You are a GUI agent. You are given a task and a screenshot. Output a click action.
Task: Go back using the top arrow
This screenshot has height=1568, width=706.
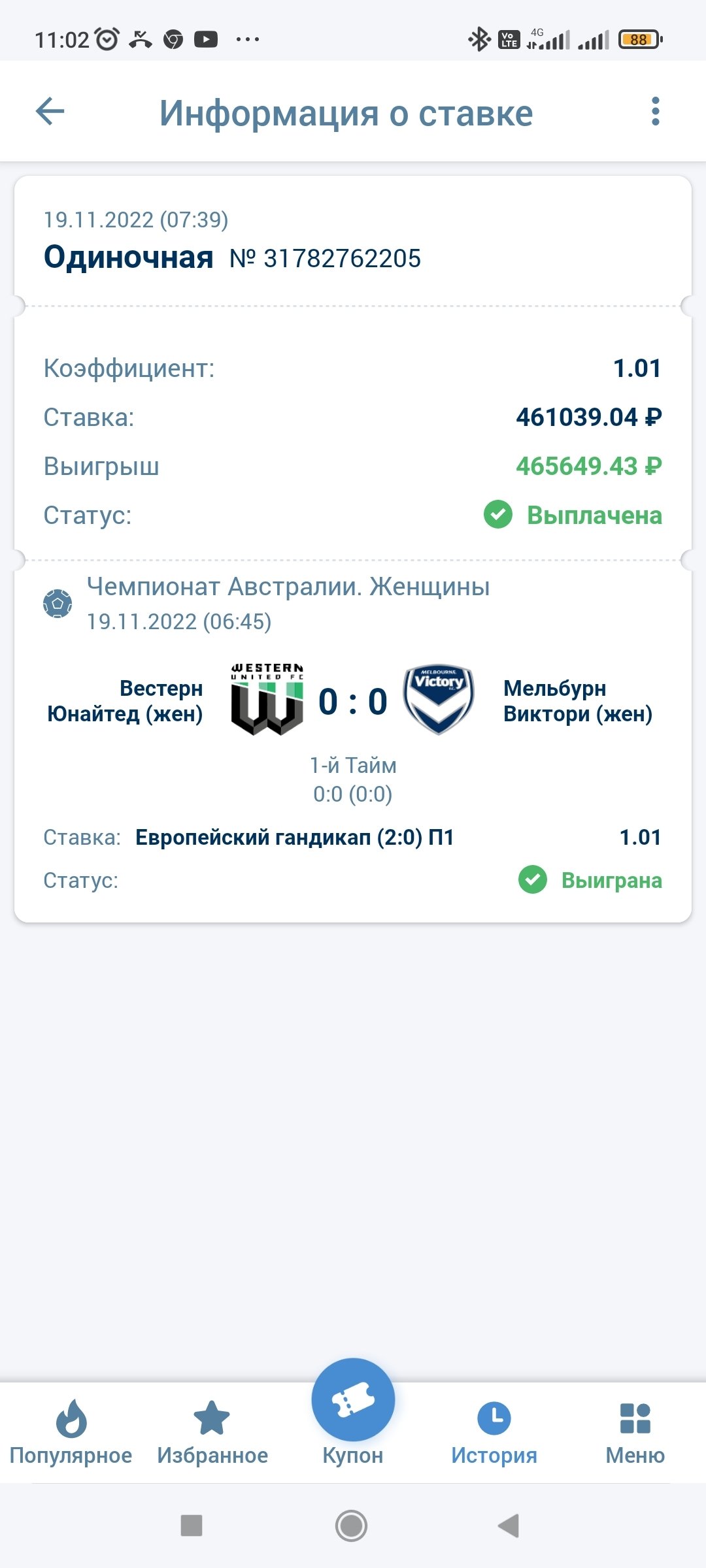point(50,111)
